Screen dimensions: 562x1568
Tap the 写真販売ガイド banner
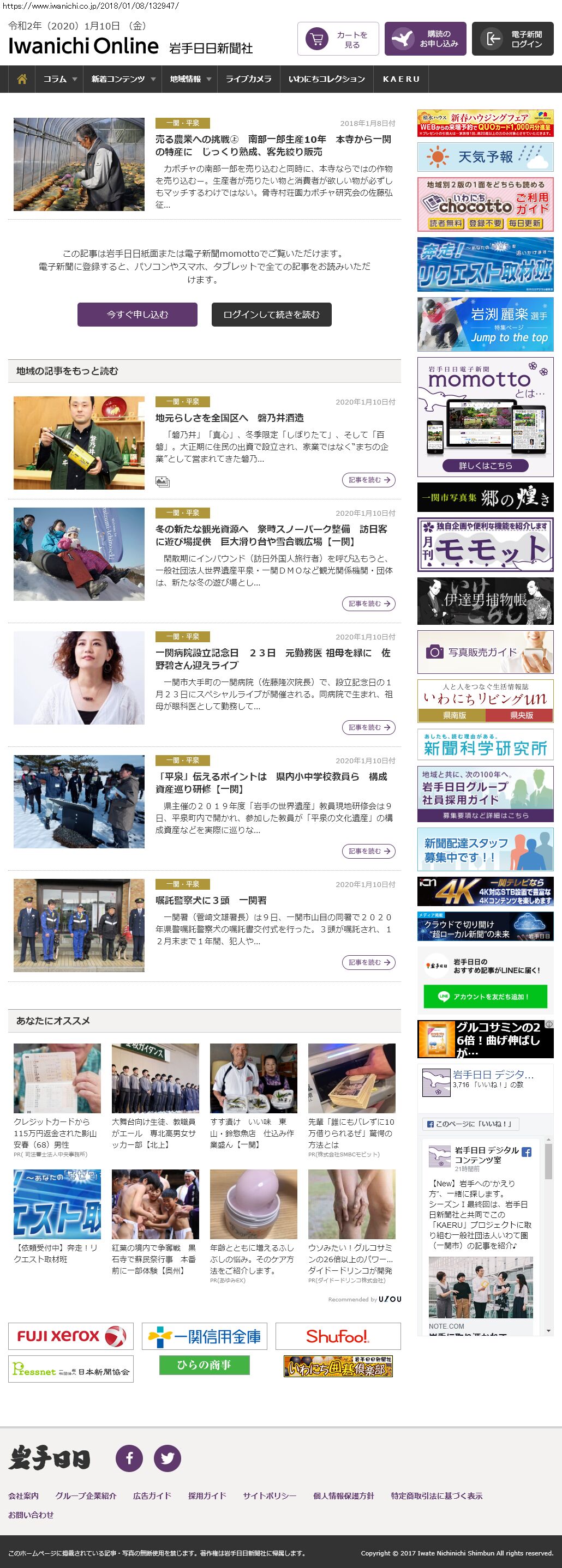pyautogui.click(x=485, y=652)
